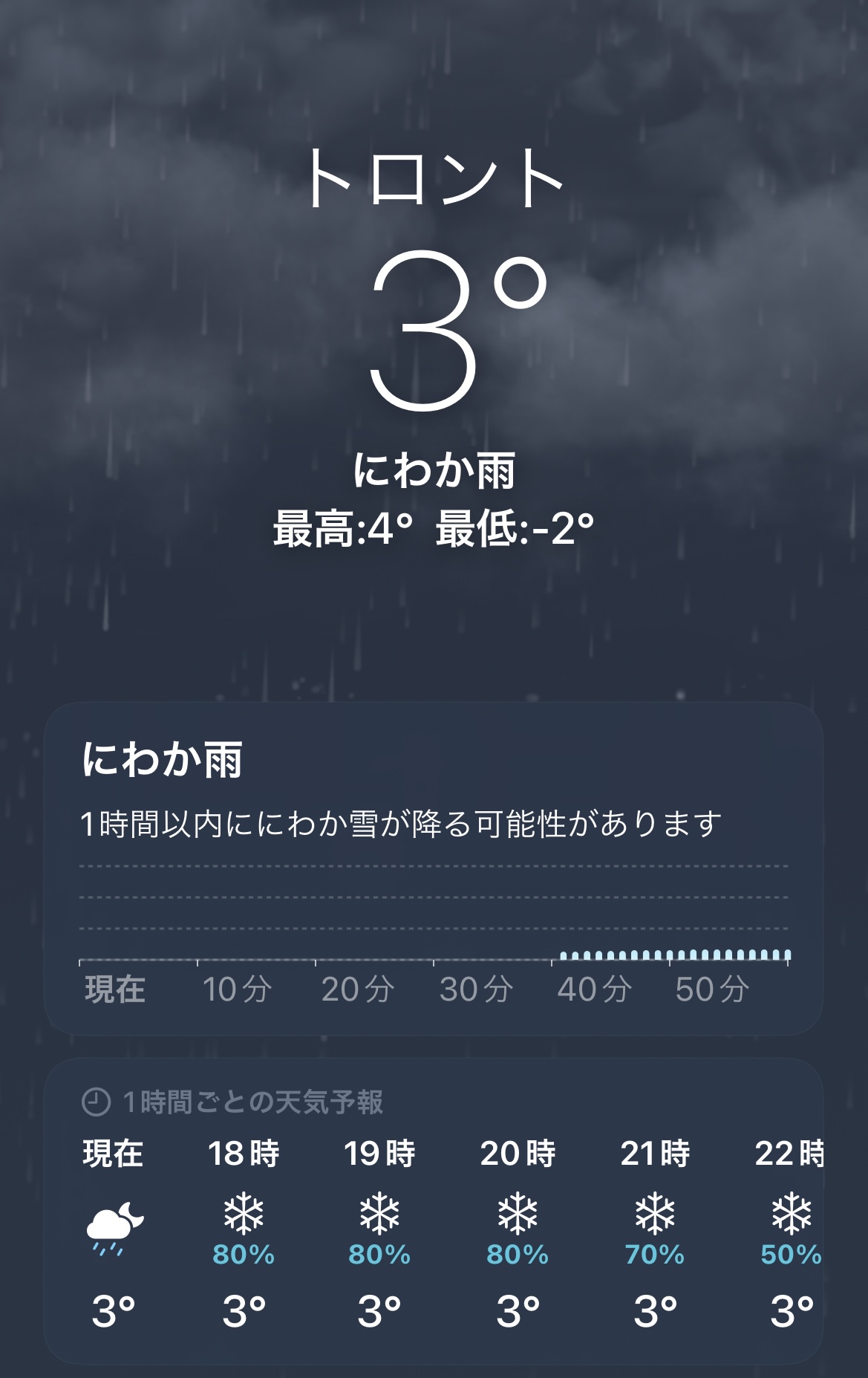Open the 1時間ごとの天気予報 hourly forecast card
Image resolution: width=868 pixels, height=1378 pixels.
[x=434, y=1211]
